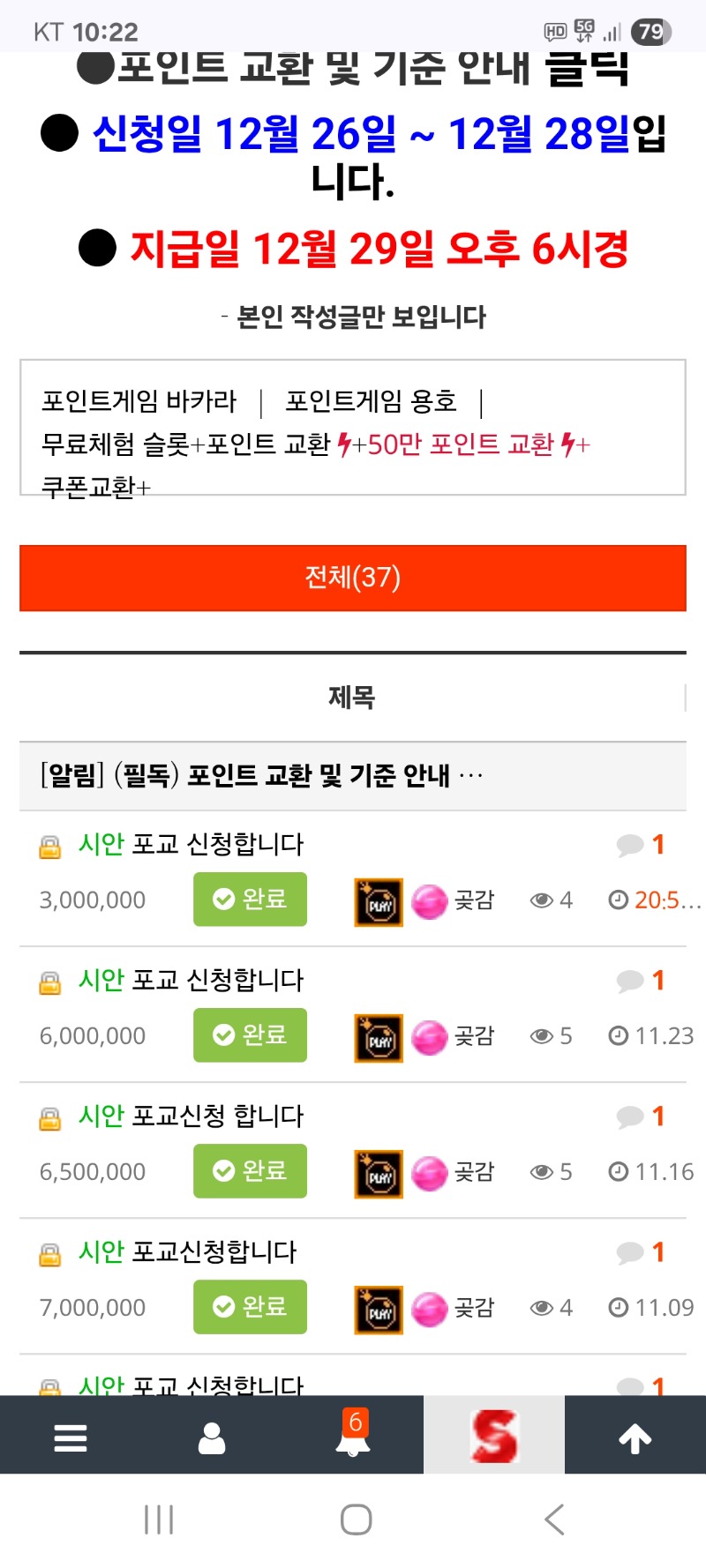Image resolution: width=706 pixels, height=1568 pixels.
Task: Jump to top with the up arrow
Action: click(635, 1437)
